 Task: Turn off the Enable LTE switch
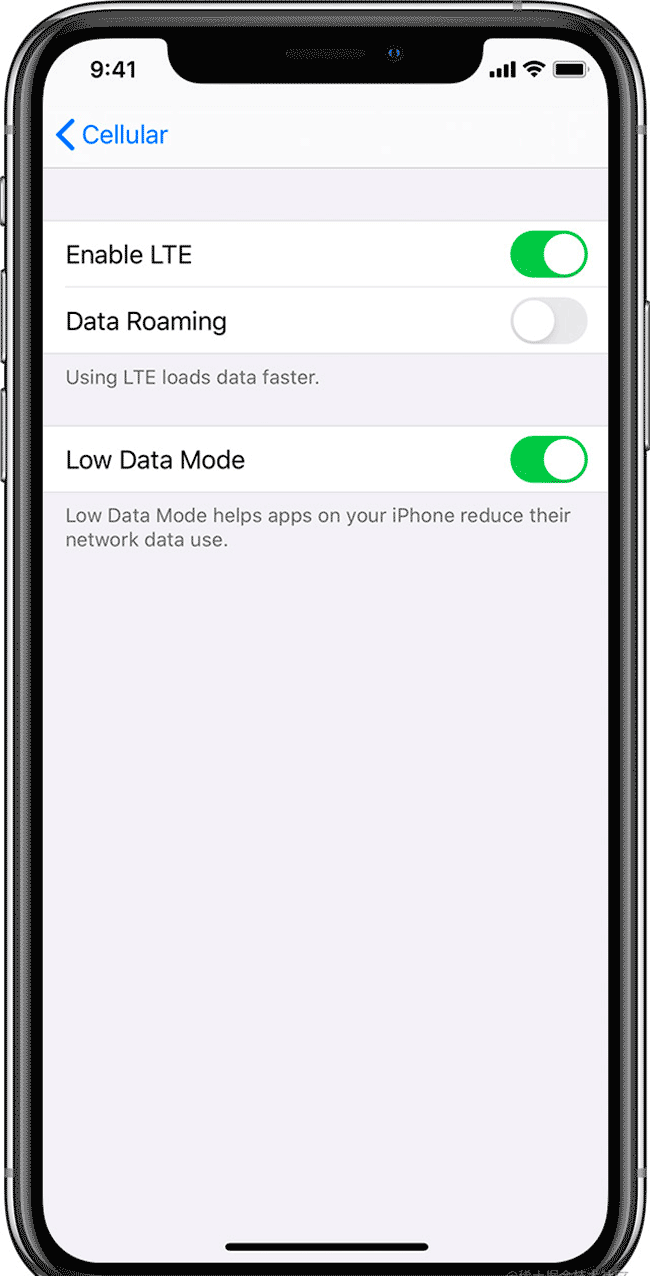coord(548,255)
